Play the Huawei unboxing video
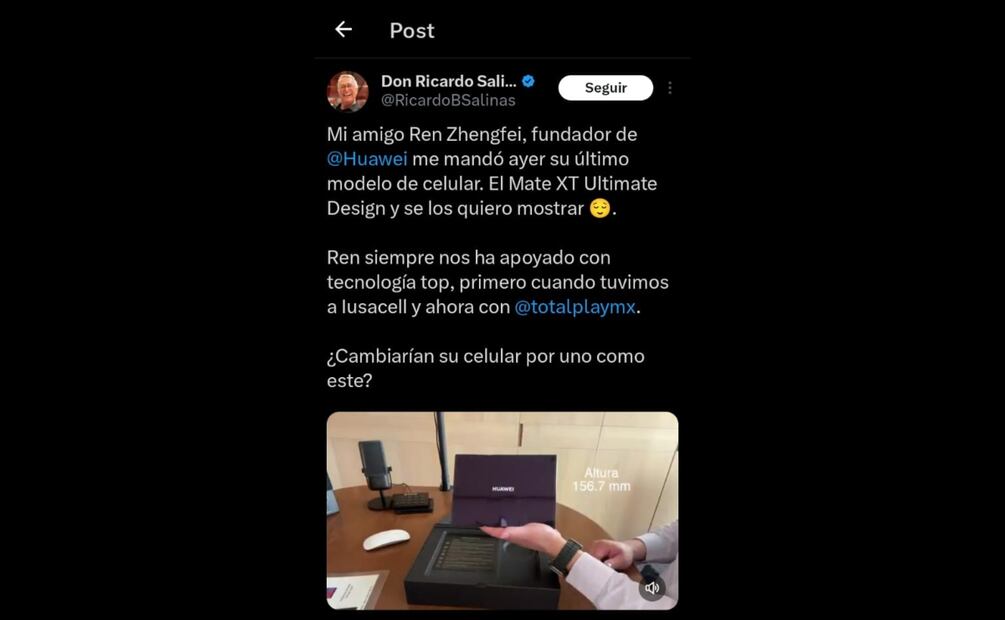Viewport: 1005px width, 620px height. pyautogui.click(x=502, y=510)
